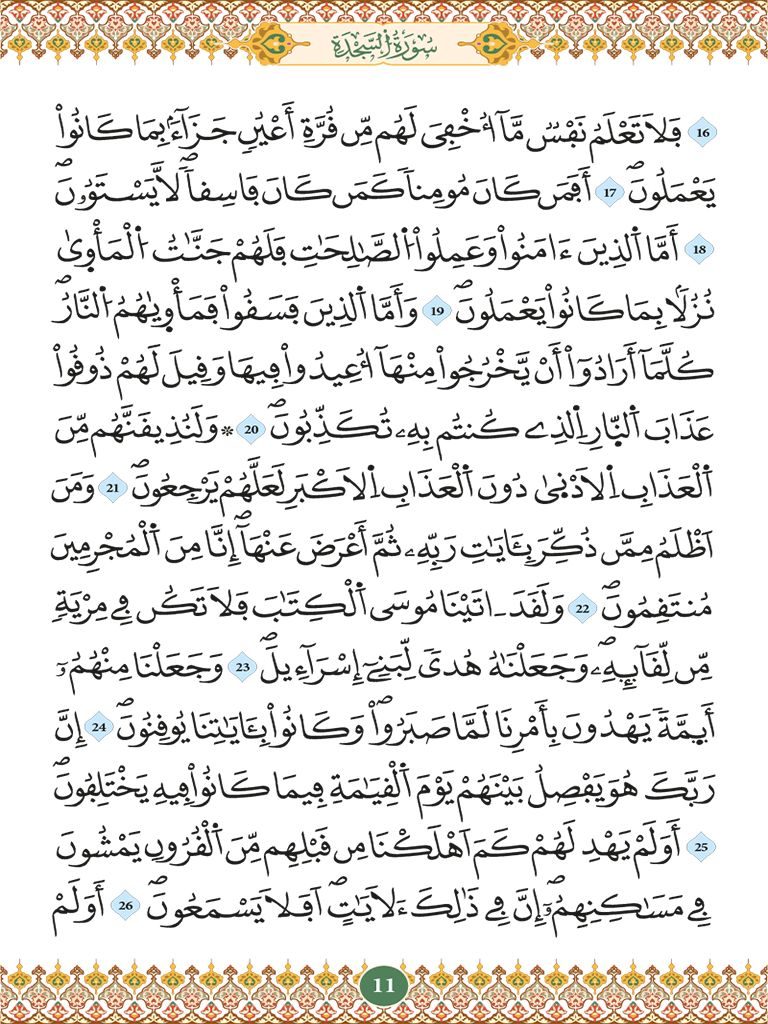Tap the verse 19 marker
Image resolution: width=768 pixels, height=1024 pixels.
437,311
